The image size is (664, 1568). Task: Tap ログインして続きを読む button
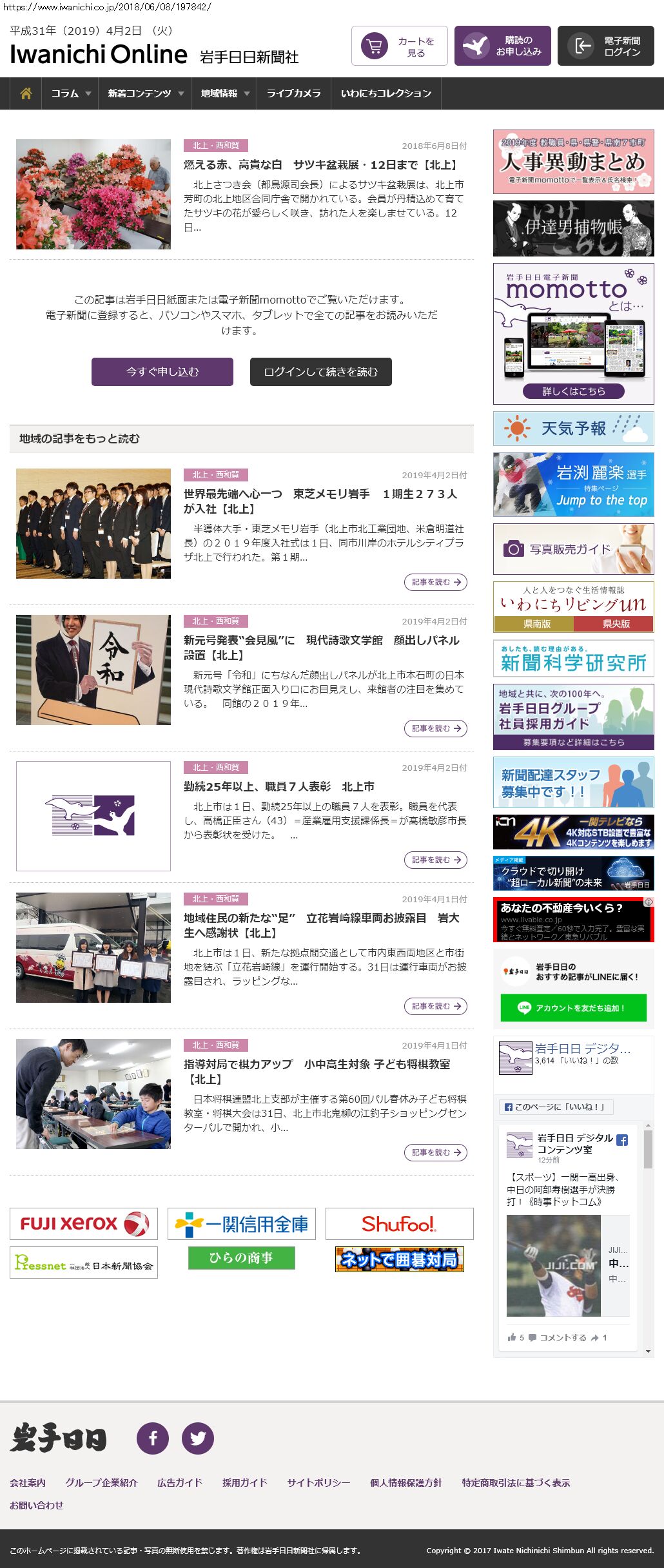pyautogui.click(x=320, y=372)
